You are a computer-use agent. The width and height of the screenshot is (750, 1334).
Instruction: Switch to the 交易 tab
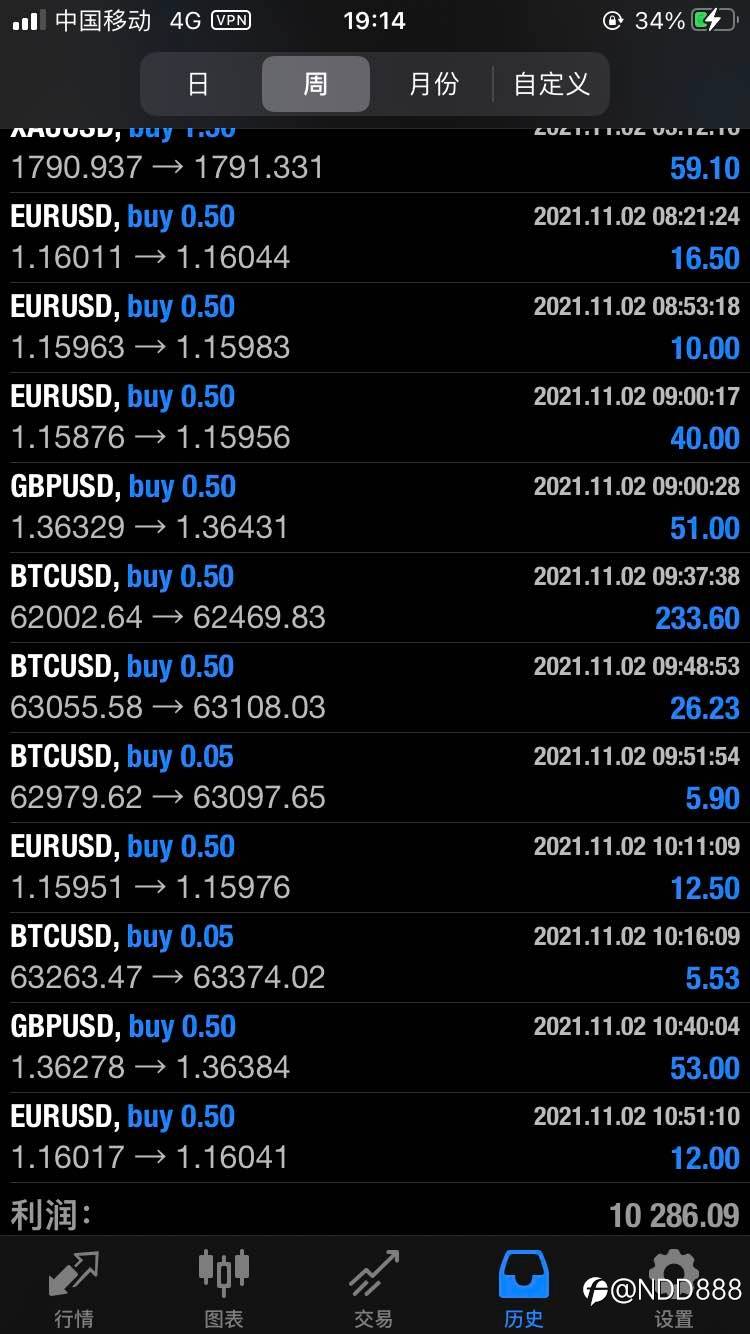[x=373, y=1288]
